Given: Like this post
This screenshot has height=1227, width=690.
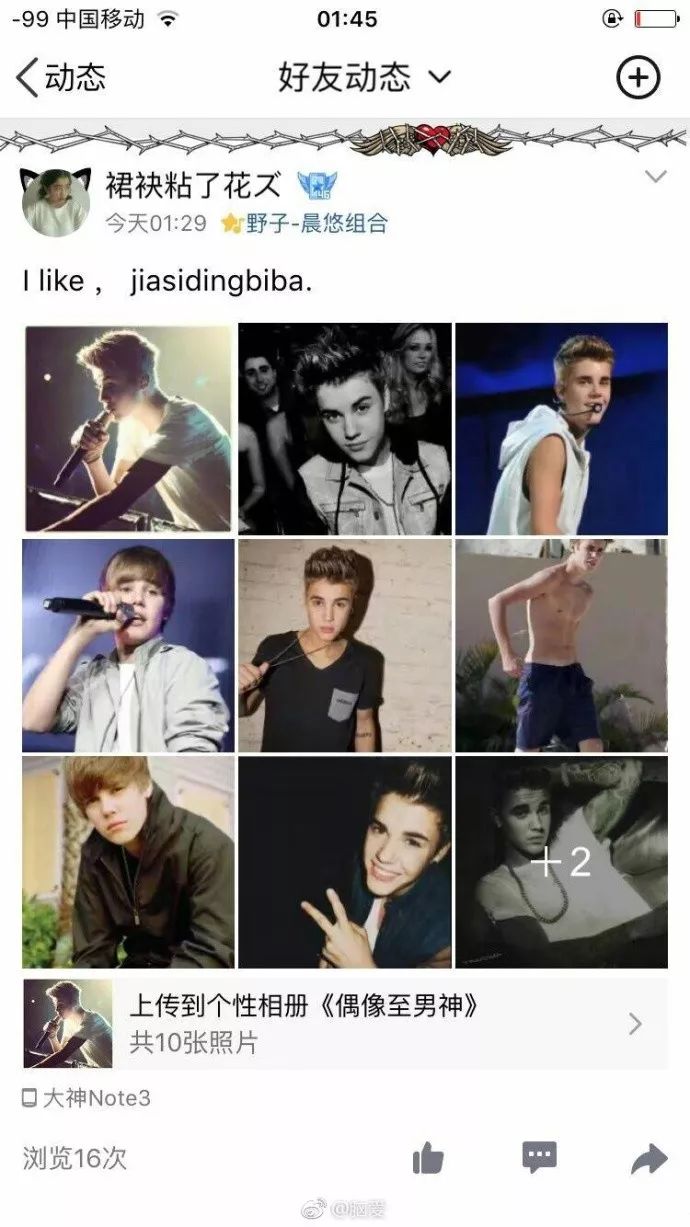Looking at the screenshot, I should click(428, 1159).
